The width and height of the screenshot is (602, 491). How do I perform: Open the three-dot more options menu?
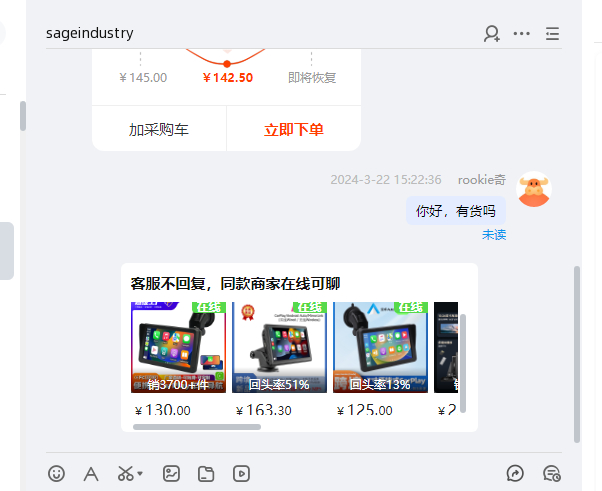pyautogui.click(x=522, y=33)
